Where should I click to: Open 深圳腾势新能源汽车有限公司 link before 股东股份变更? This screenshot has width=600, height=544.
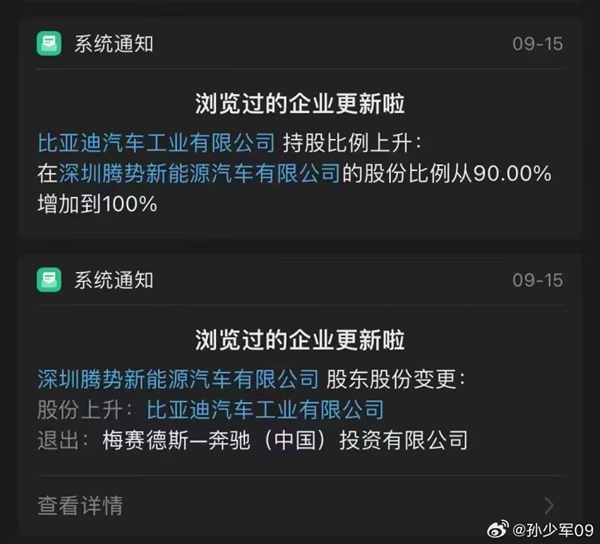(178, 379)
